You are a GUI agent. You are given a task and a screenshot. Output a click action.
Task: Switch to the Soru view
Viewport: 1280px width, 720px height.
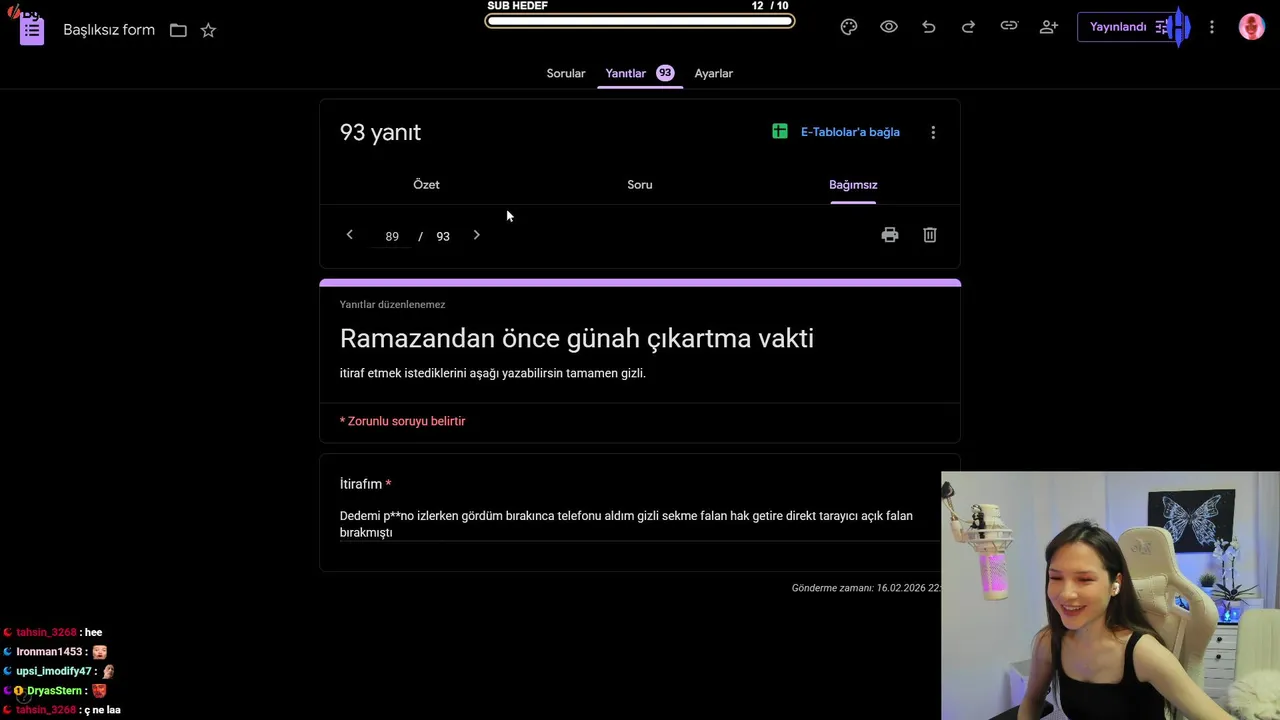point(640,184)
